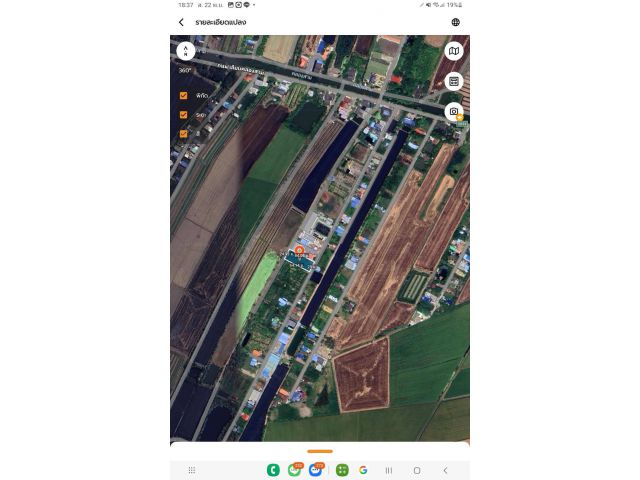Go to the home screen
640x480 pixels.
coord(417,470)
